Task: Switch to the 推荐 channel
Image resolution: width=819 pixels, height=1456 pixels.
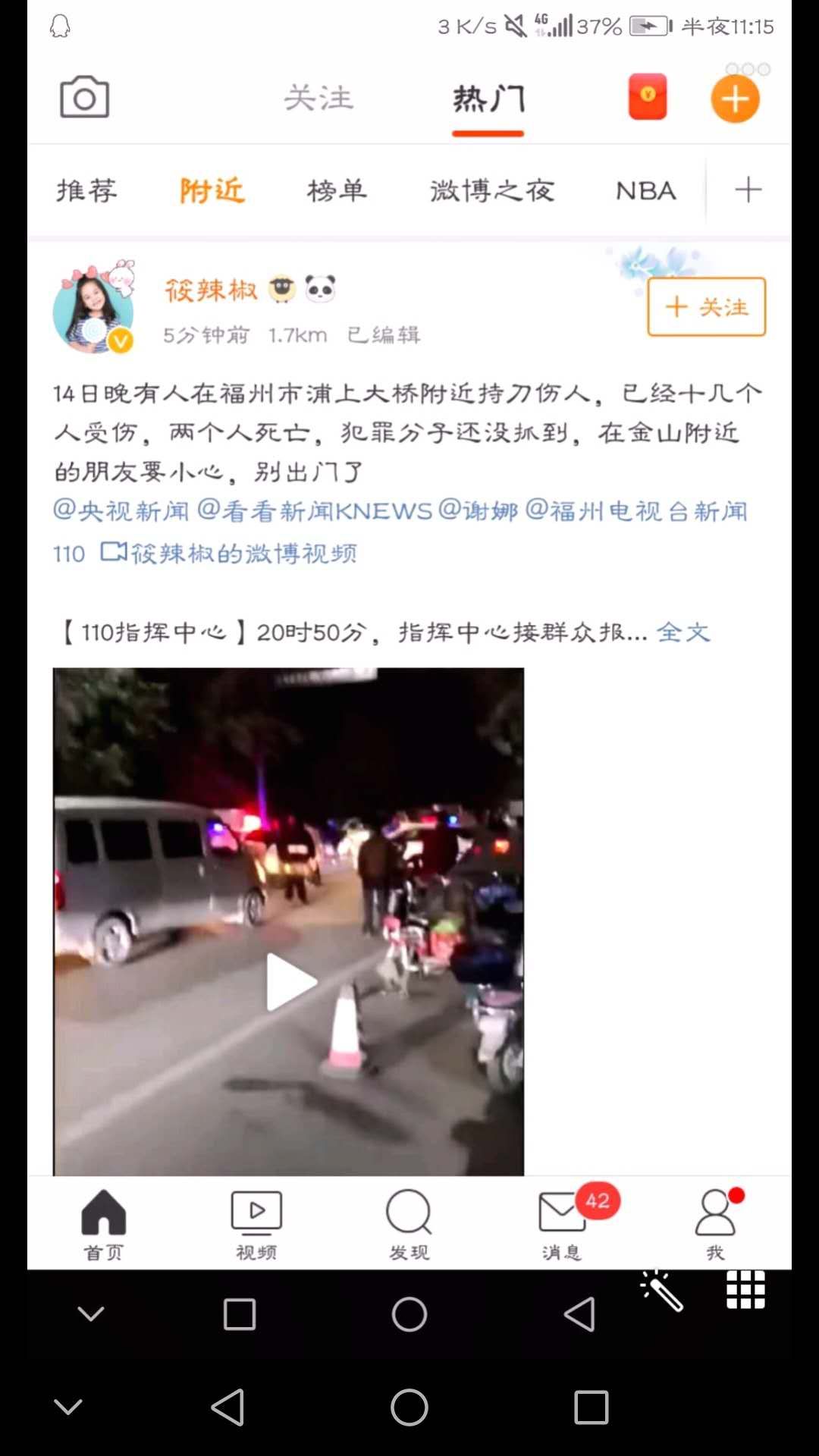Action: 87,190
